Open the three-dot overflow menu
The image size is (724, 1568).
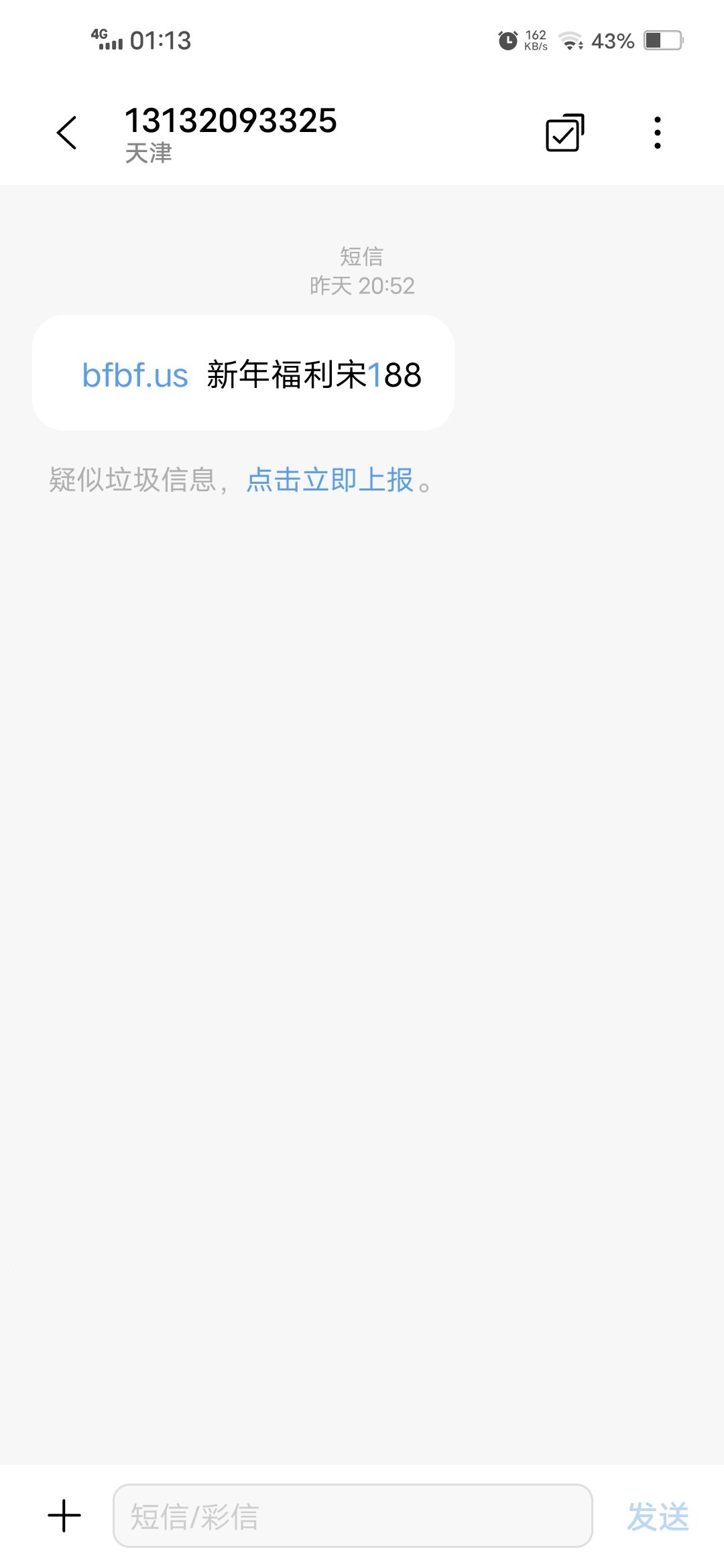click(x=657, y=133)
